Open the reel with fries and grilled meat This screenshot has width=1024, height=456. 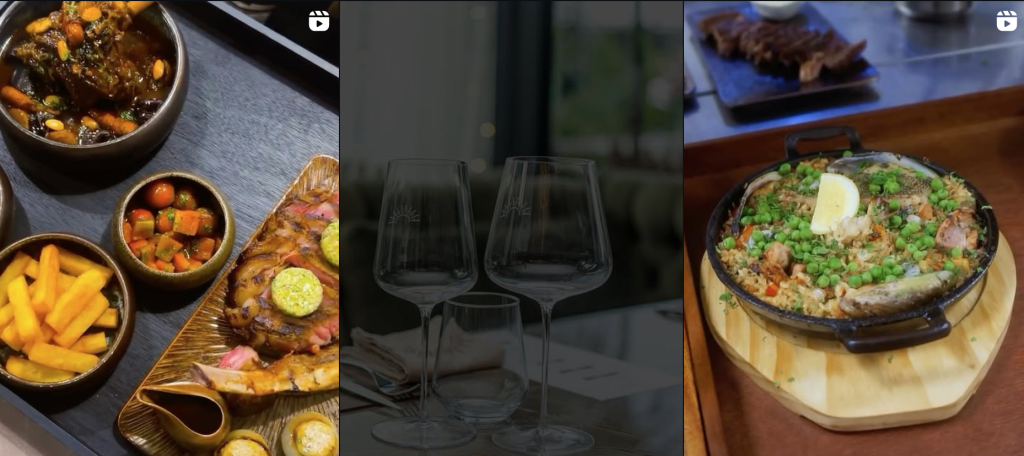[x=169, y=228]
